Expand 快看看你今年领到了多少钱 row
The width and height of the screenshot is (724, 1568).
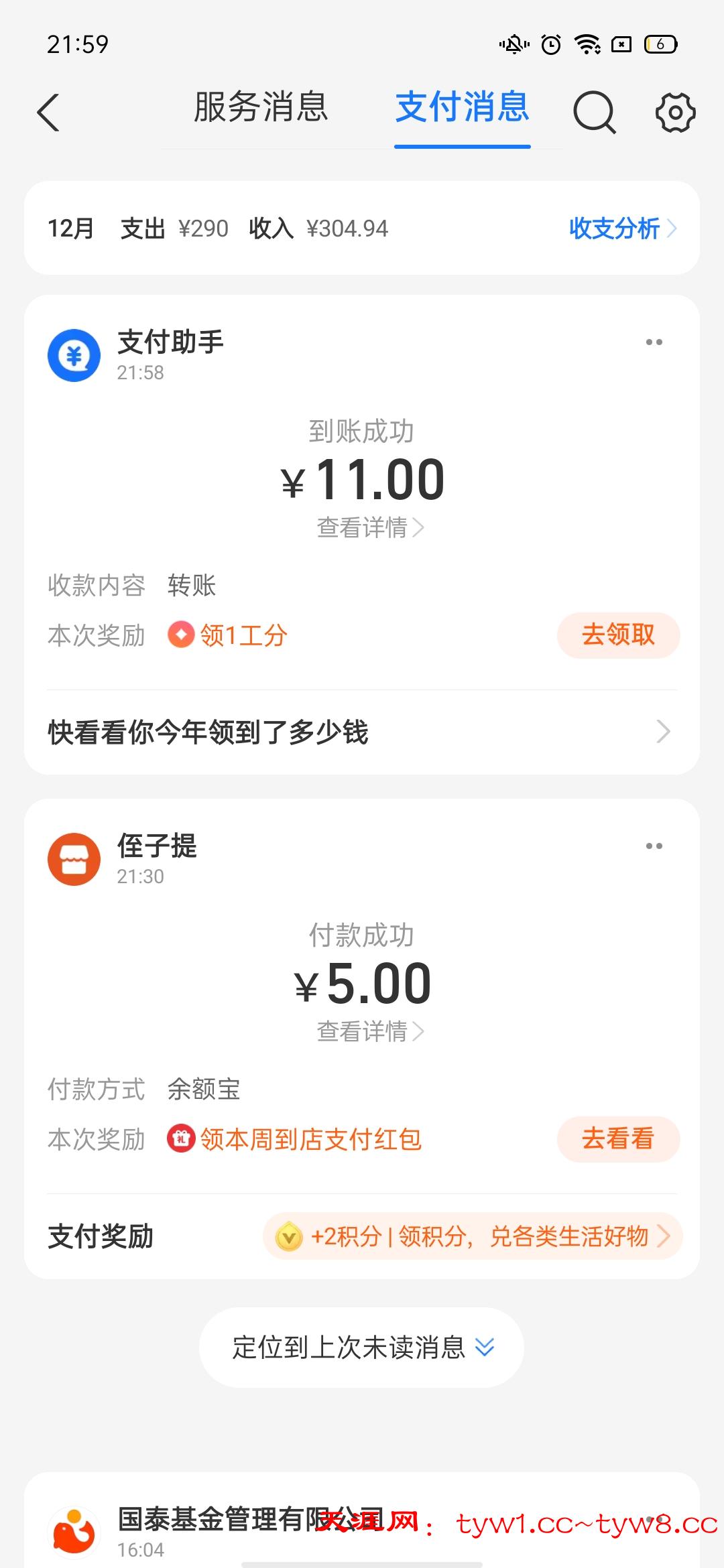[x=362, y=734]
